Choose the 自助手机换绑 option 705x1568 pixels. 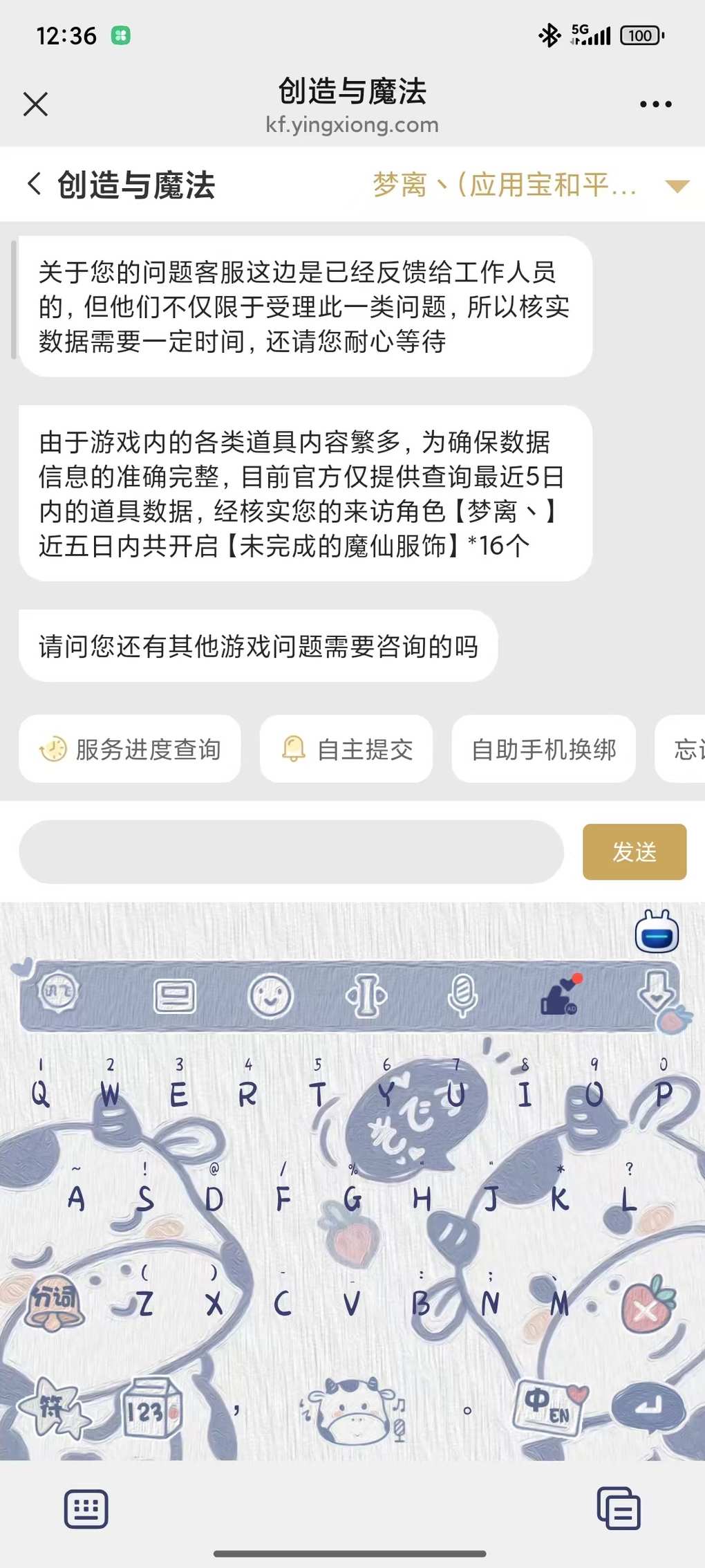point(543,749)
